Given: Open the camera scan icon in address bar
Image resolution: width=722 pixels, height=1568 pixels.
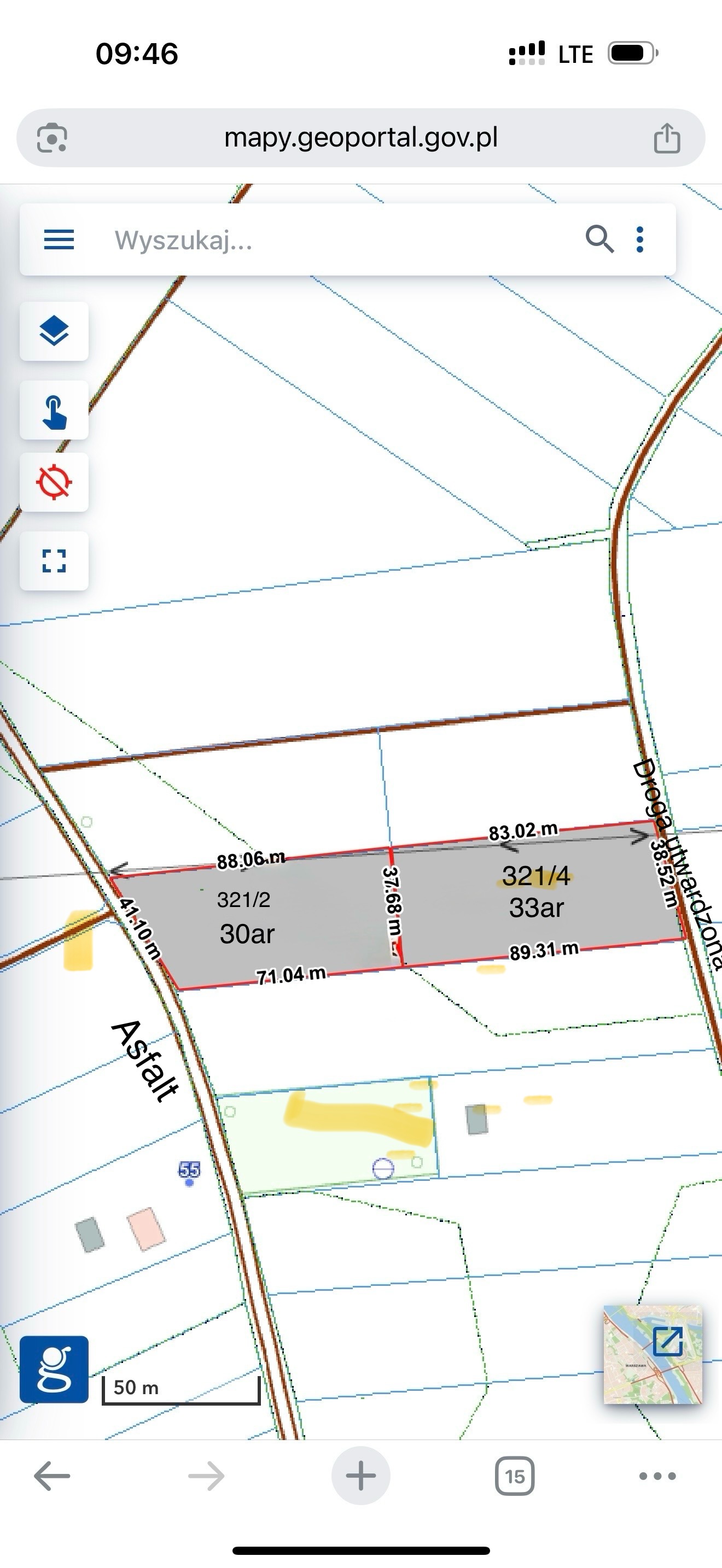Looking at the screenshot, I should coord(53,138).
